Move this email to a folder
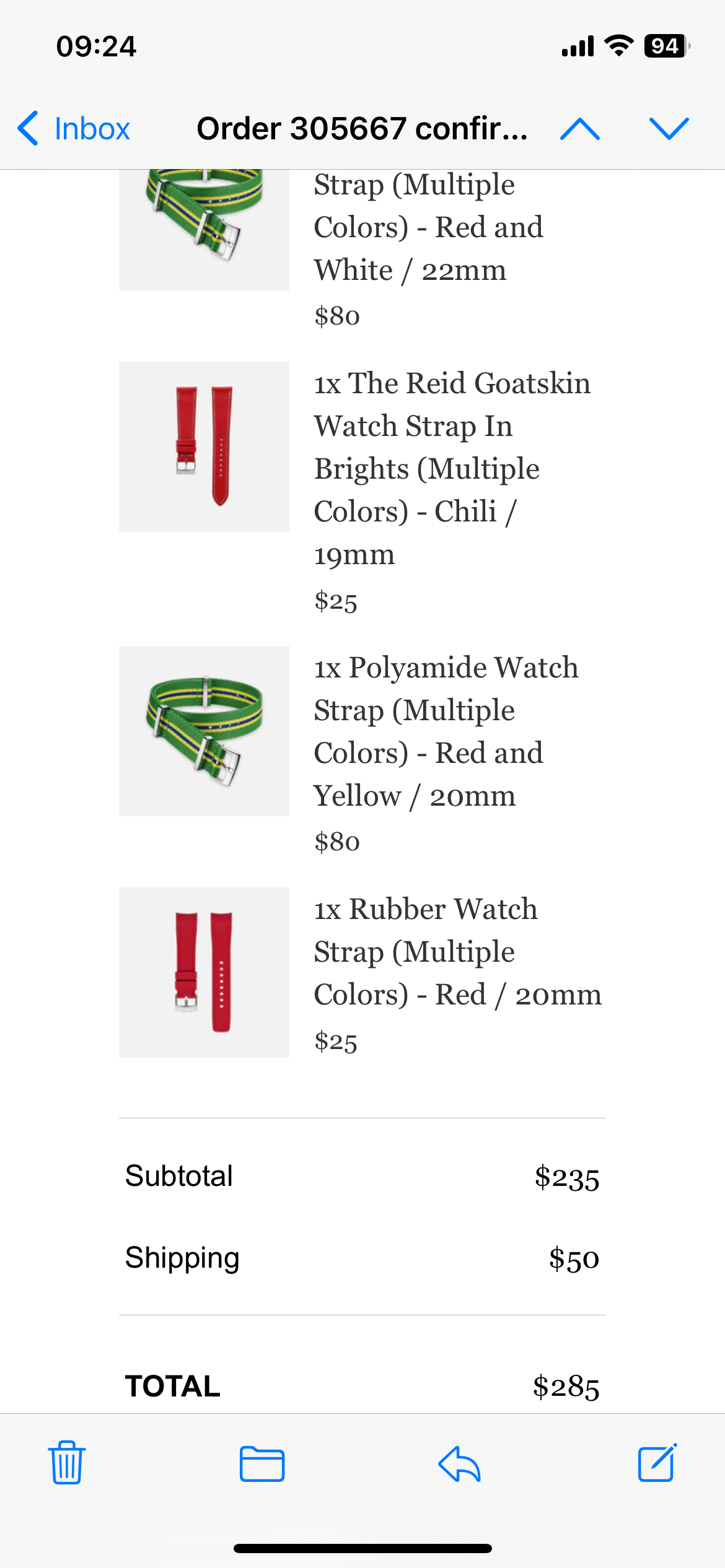Viewport: 725px width, 1568px height. coord(262,1464)
